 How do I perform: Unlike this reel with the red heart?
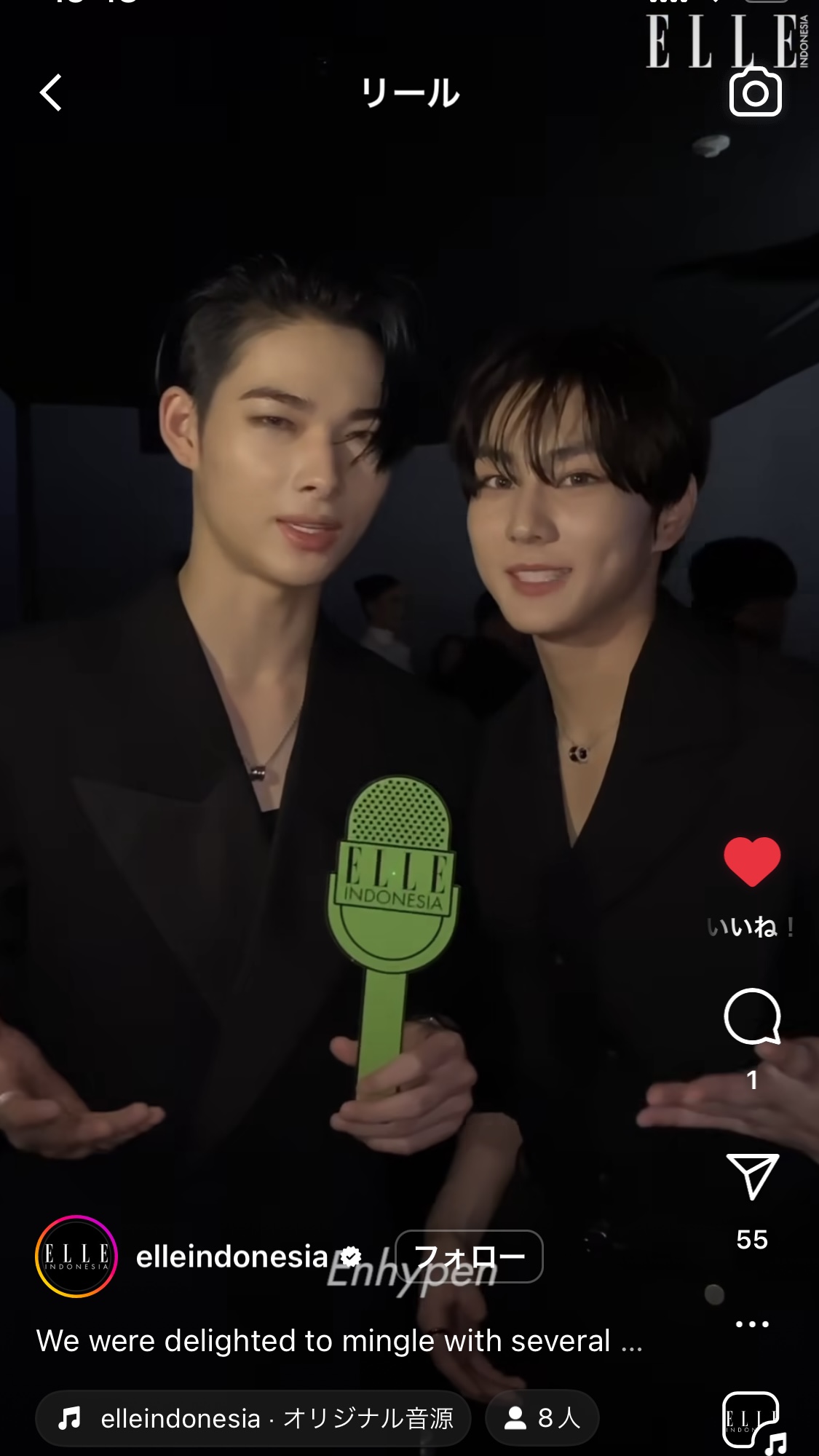click(x=752, y=861)
